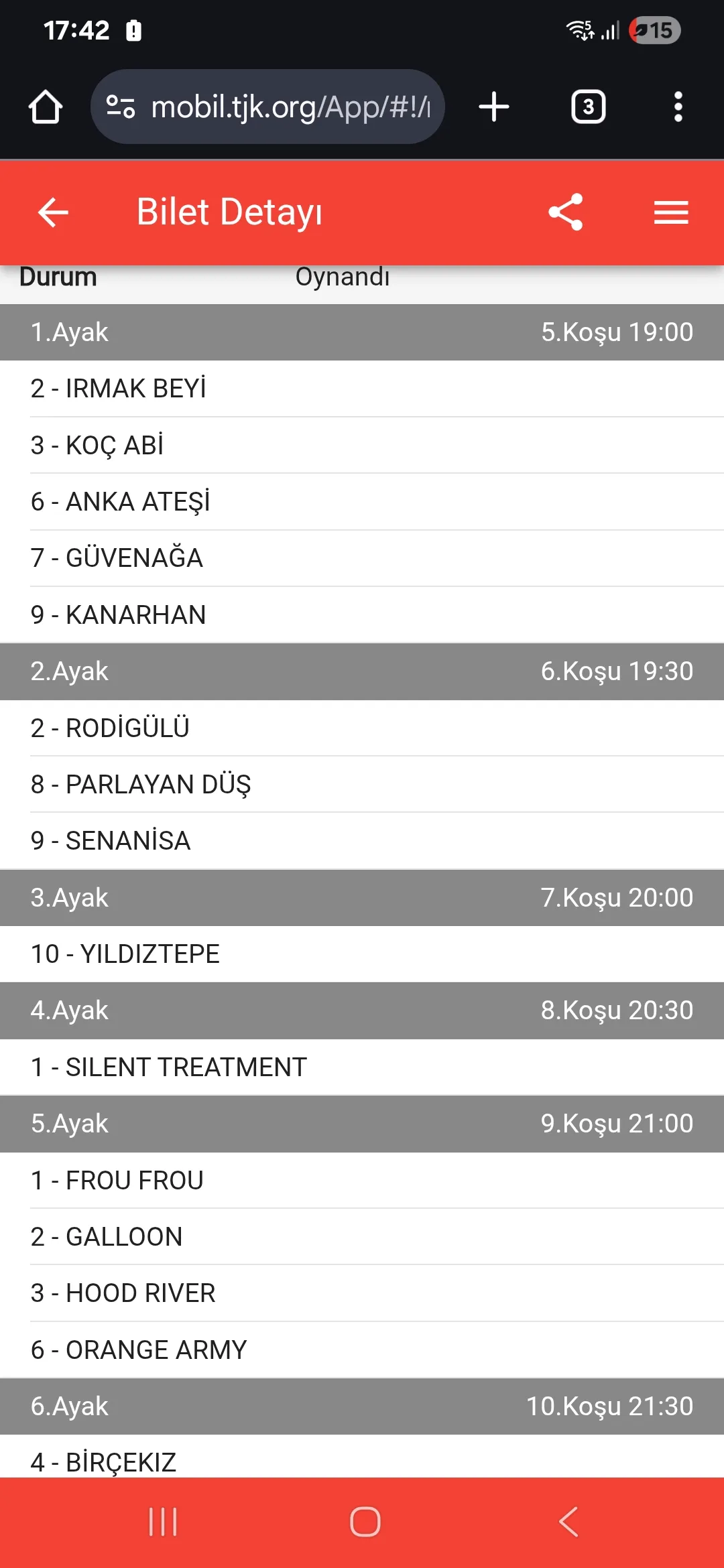Viewport: 724px width, 1568px height.
Task: Show the open tabs switcher
Action: (x=588, y=107)
